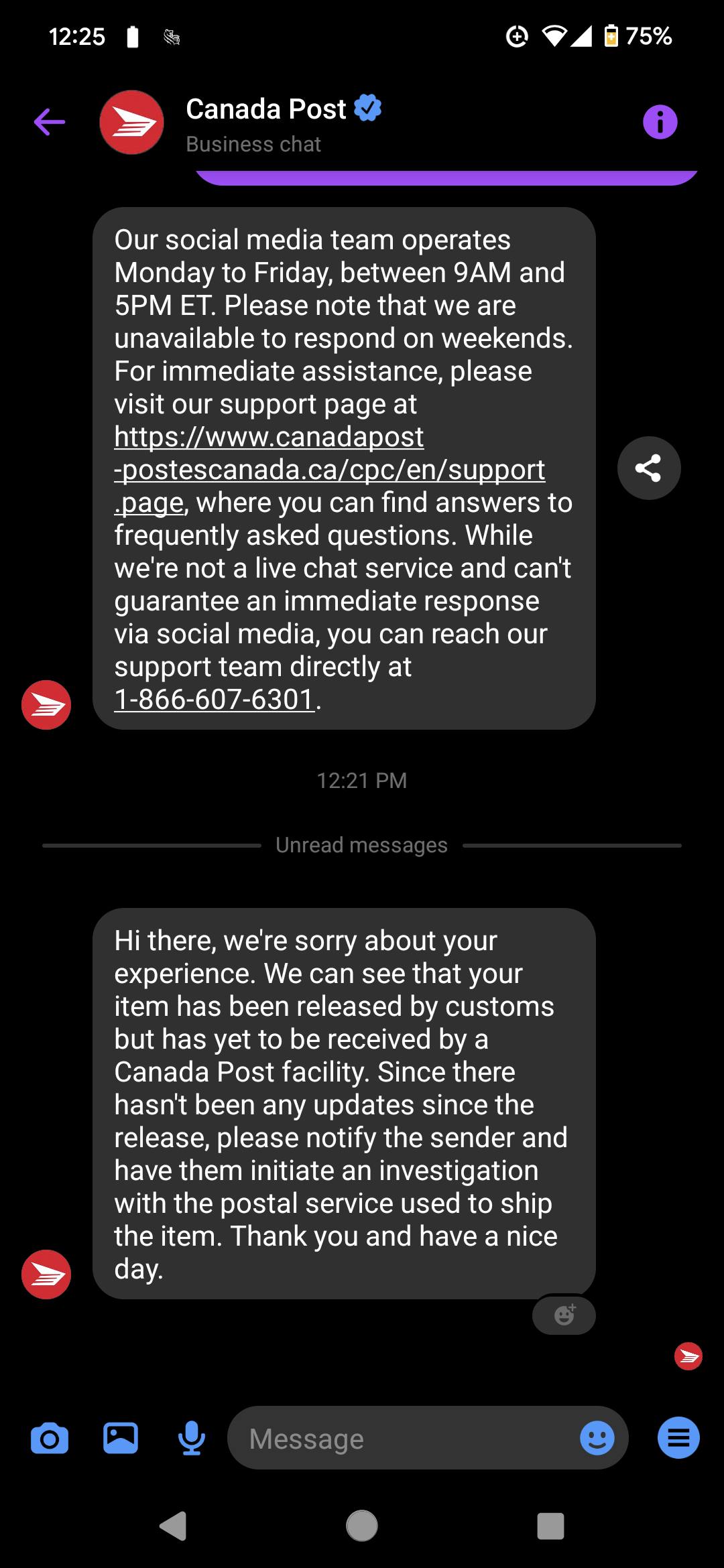
Task: Open the camera to take a photo
Action: point(50,1438)
